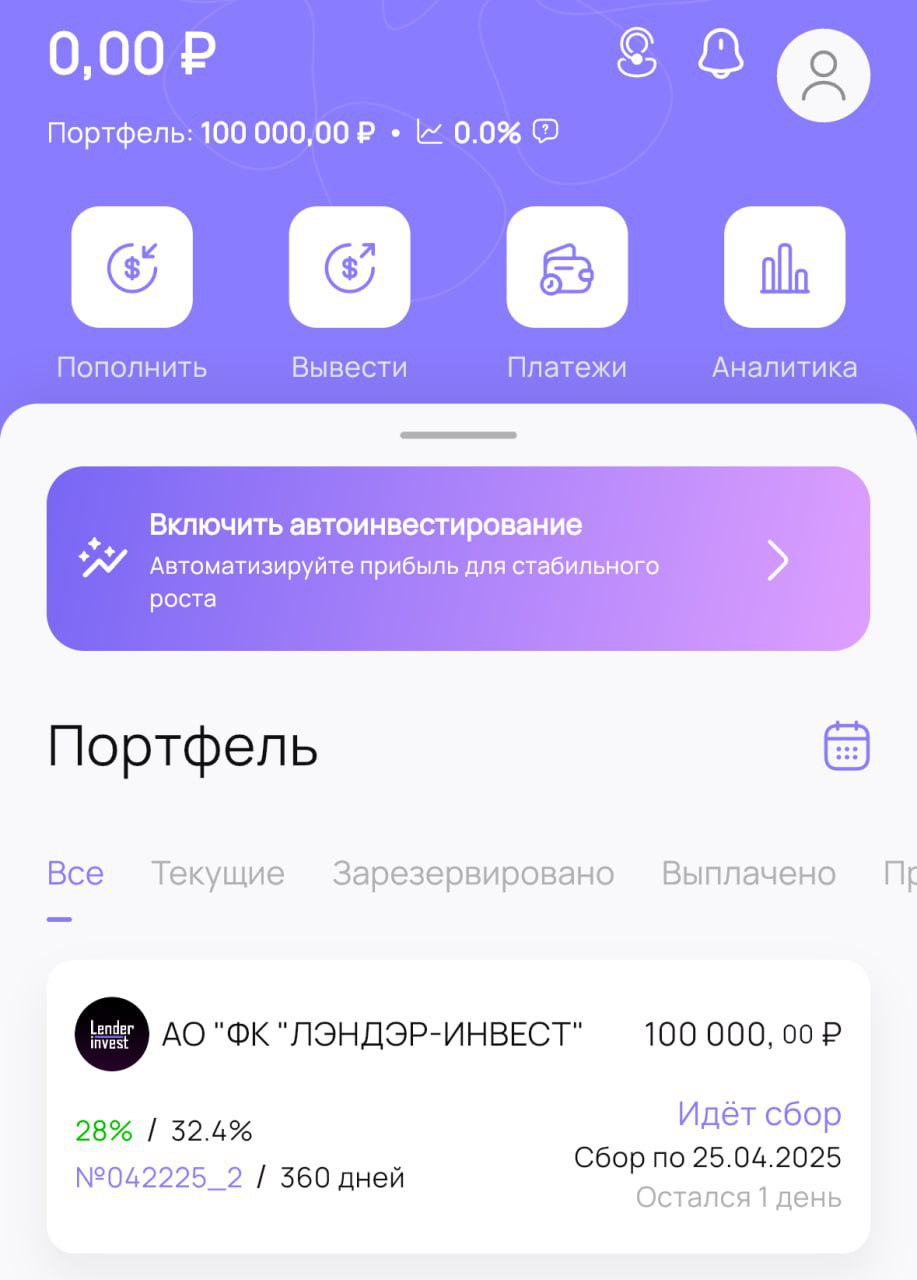This screenshot has height=1280, width=917.
Task: Switch to the Зарезервировано tab
Action: pos(473,873)
